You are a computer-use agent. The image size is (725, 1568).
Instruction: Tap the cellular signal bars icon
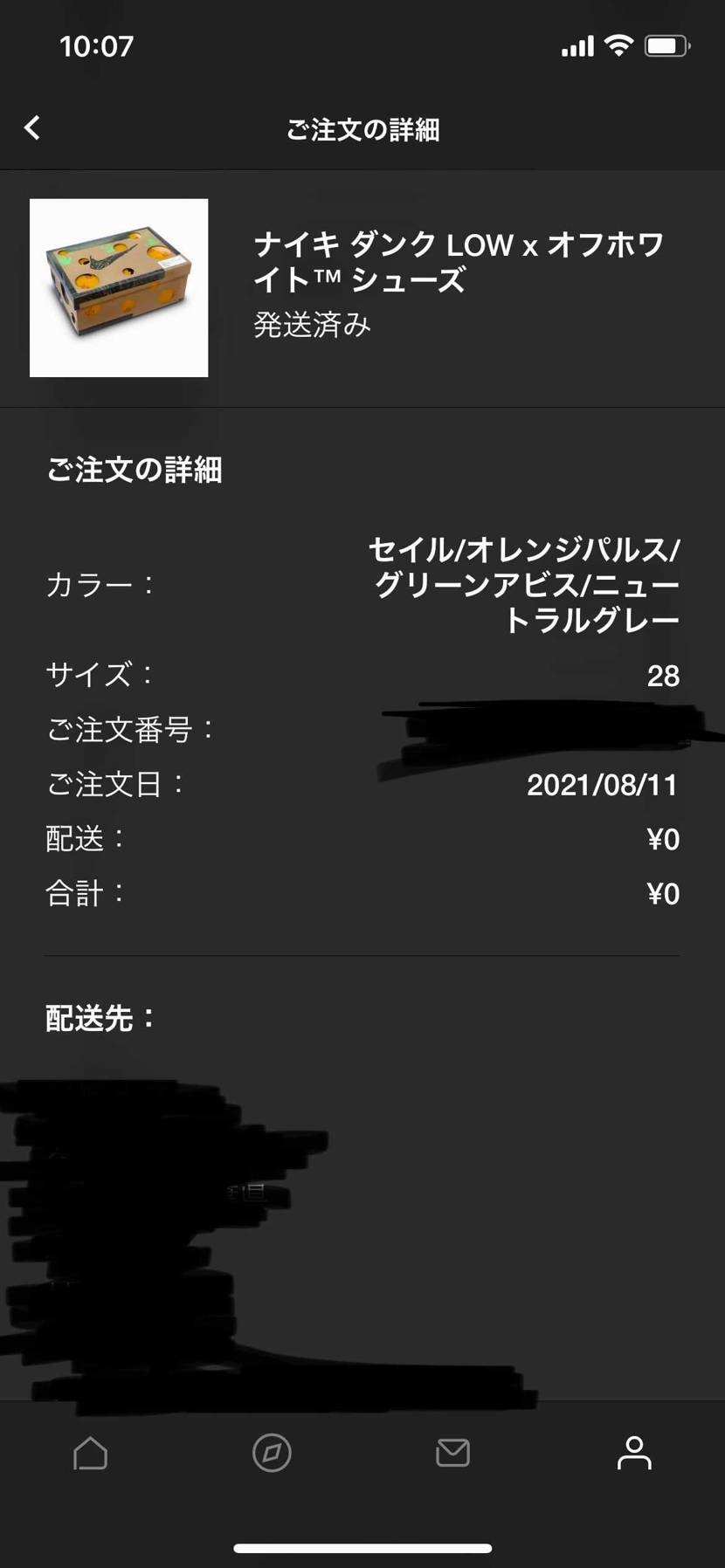tap(577, 45)
